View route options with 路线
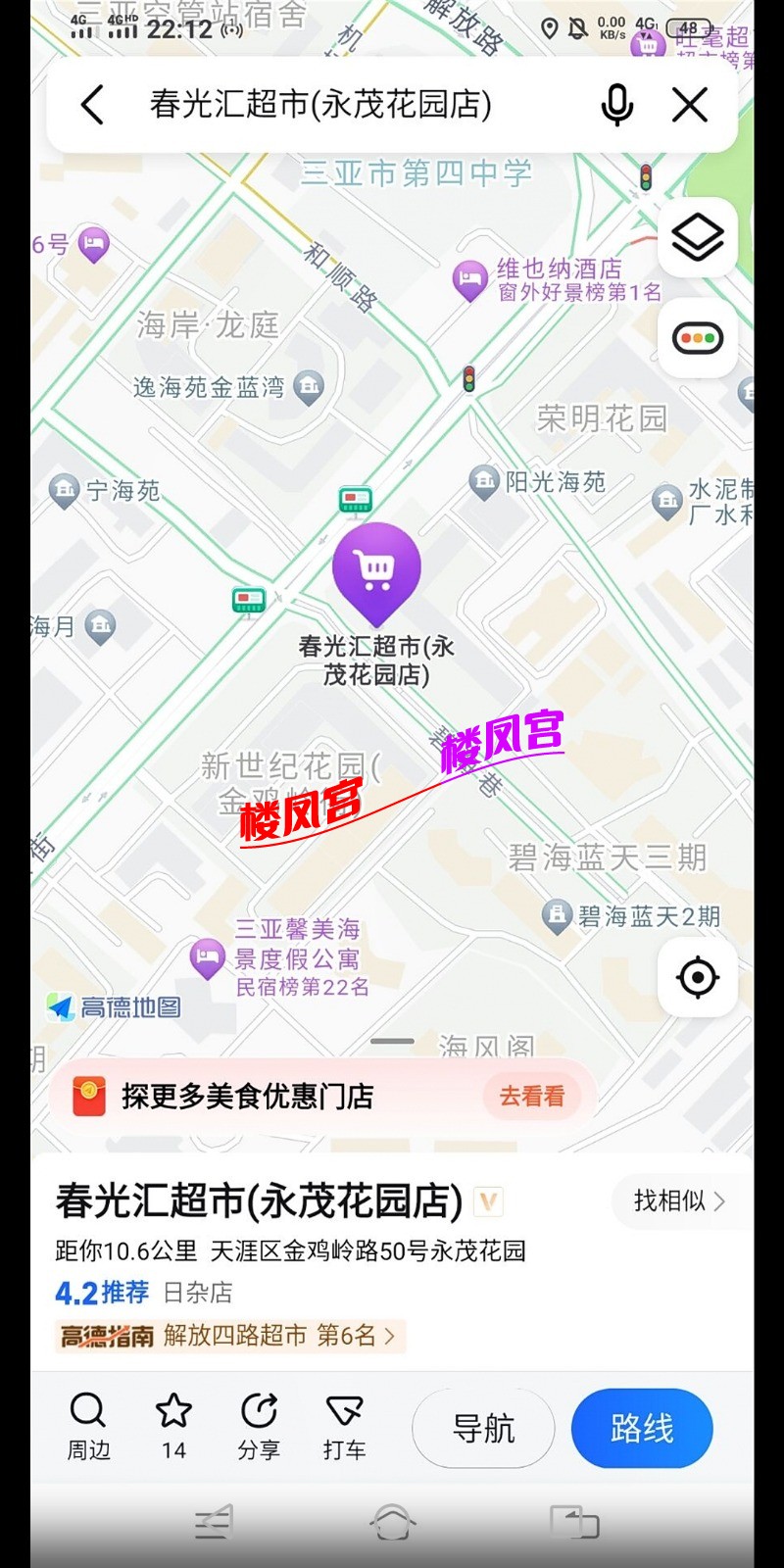Screen dimensions: 784x1568 (x=642, y=1428)
